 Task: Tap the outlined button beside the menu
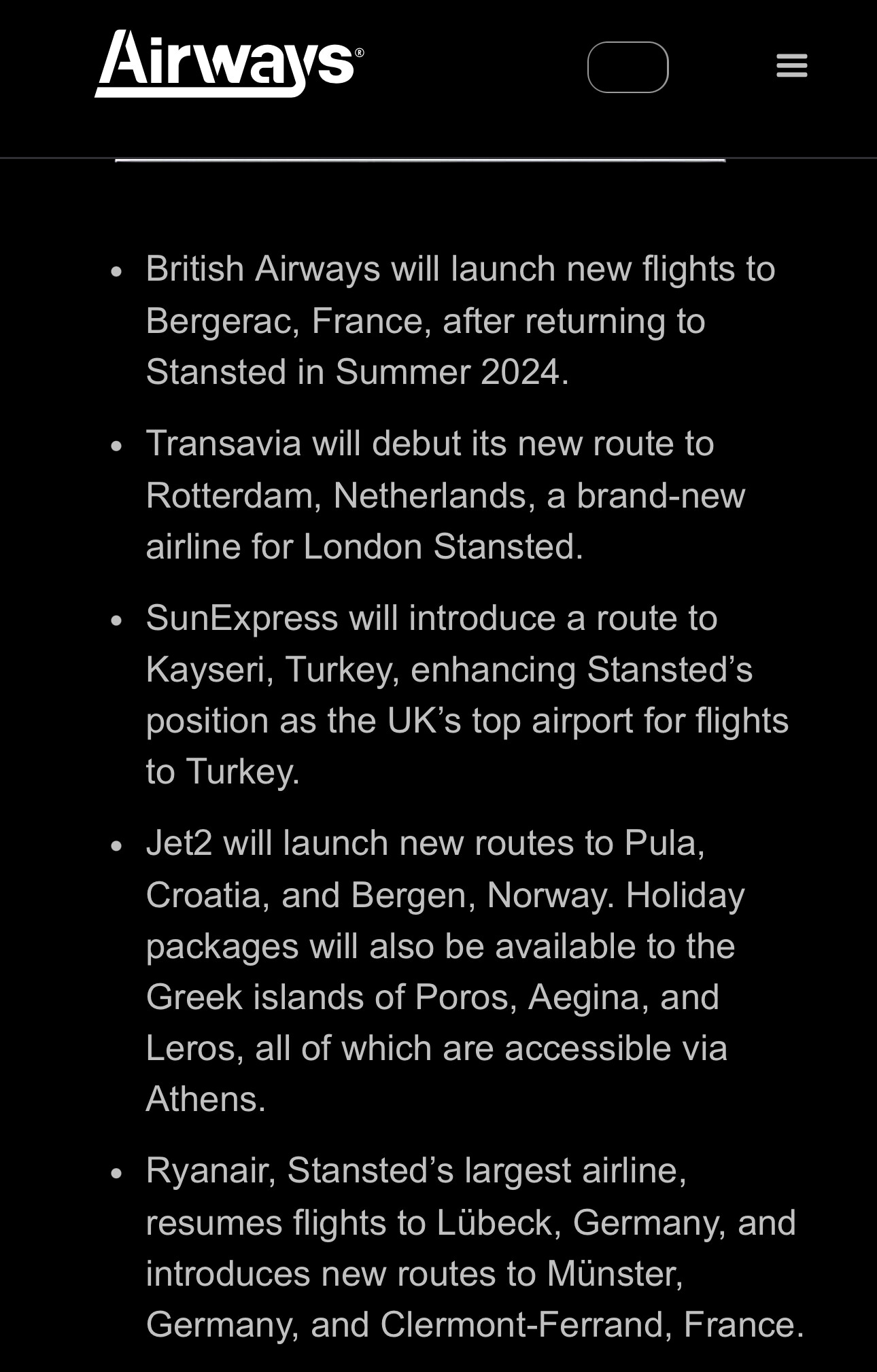point(627,67)
